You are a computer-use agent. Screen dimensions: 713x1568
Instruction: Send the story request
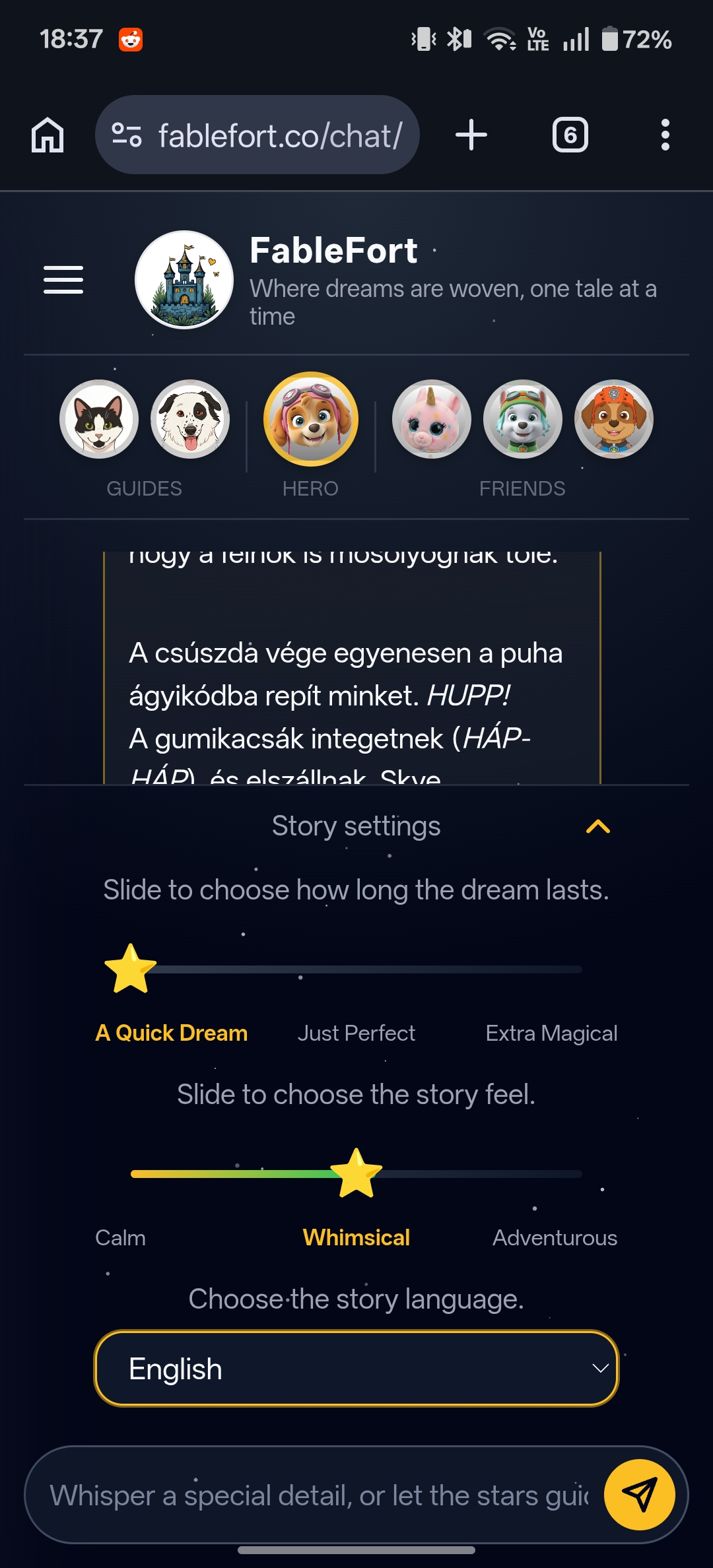point(639,1495)
